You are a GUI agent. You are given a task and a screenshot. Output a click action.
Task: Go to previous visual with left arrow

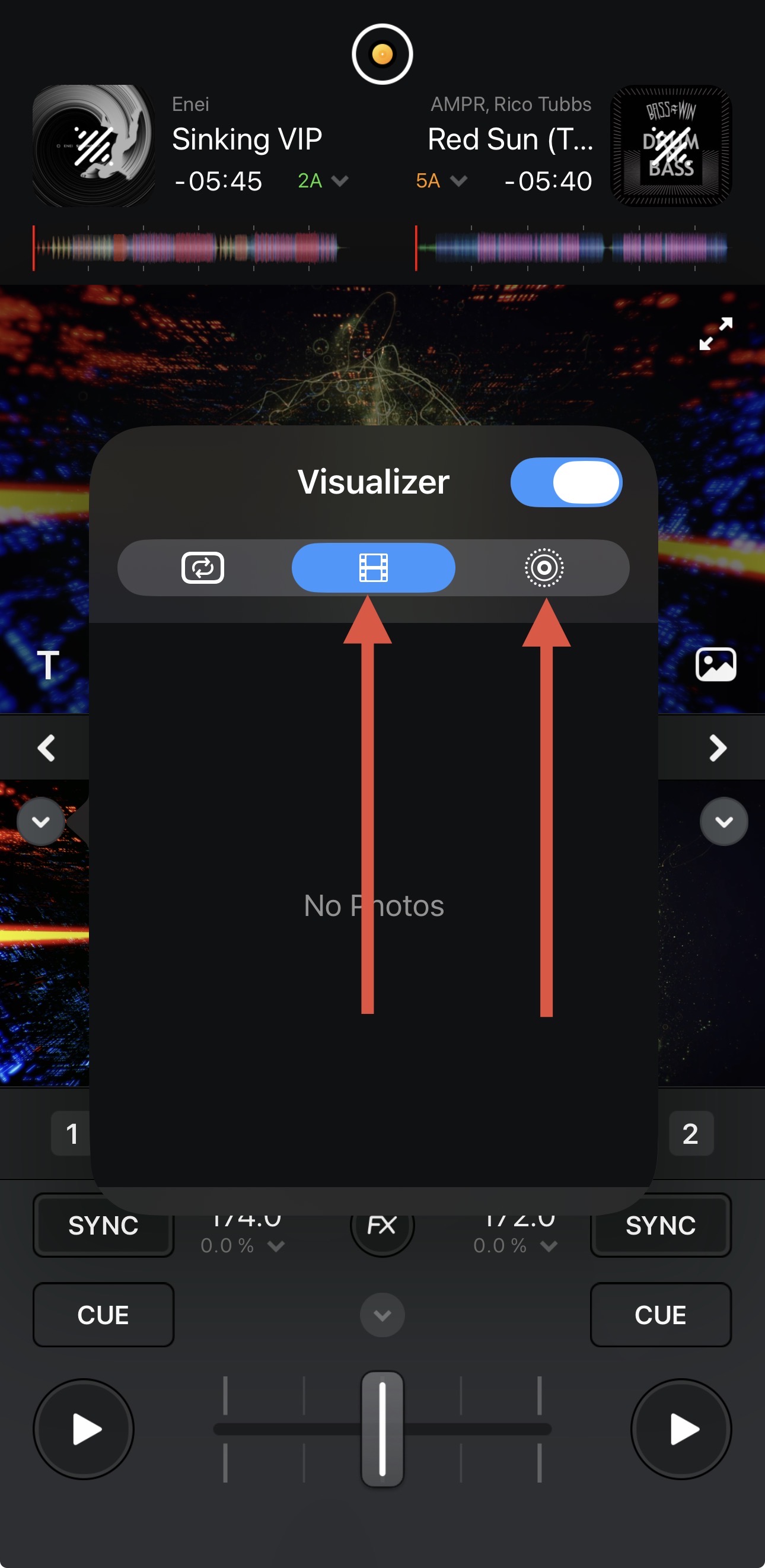click(46, 748)
